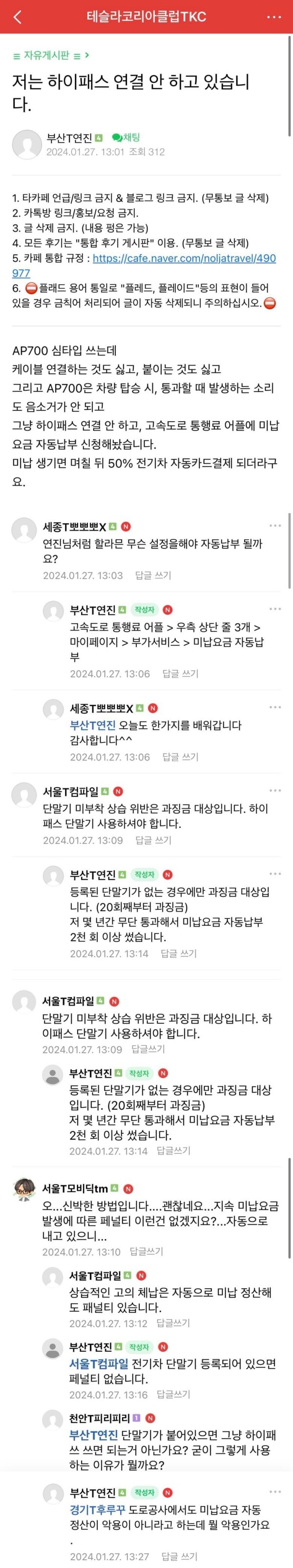Reply to the 마이페이지 path comment

click(x=180, y=673)
